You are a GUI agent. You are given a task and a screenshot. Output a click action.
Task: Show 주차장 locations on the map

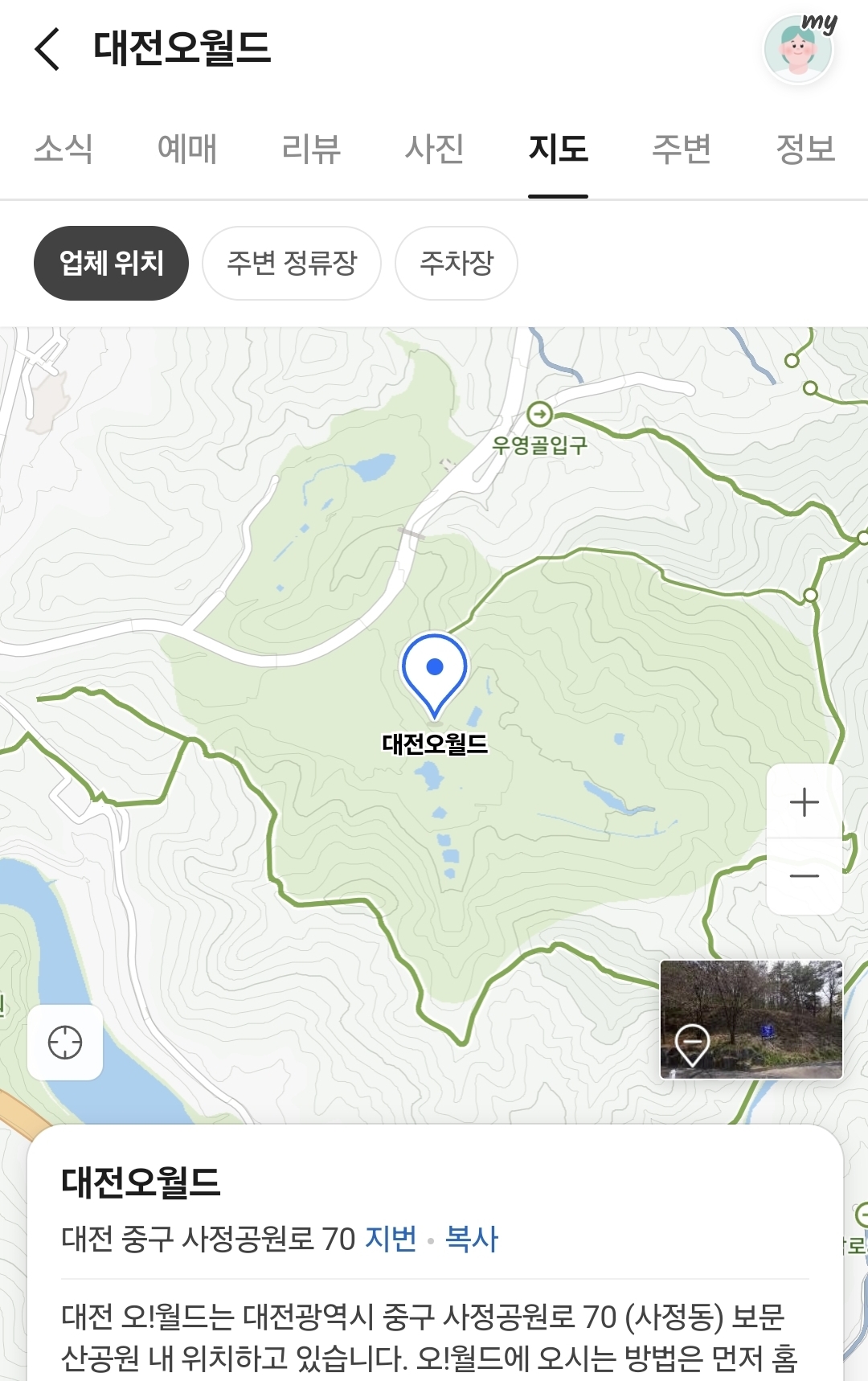(x=457, y=263)
